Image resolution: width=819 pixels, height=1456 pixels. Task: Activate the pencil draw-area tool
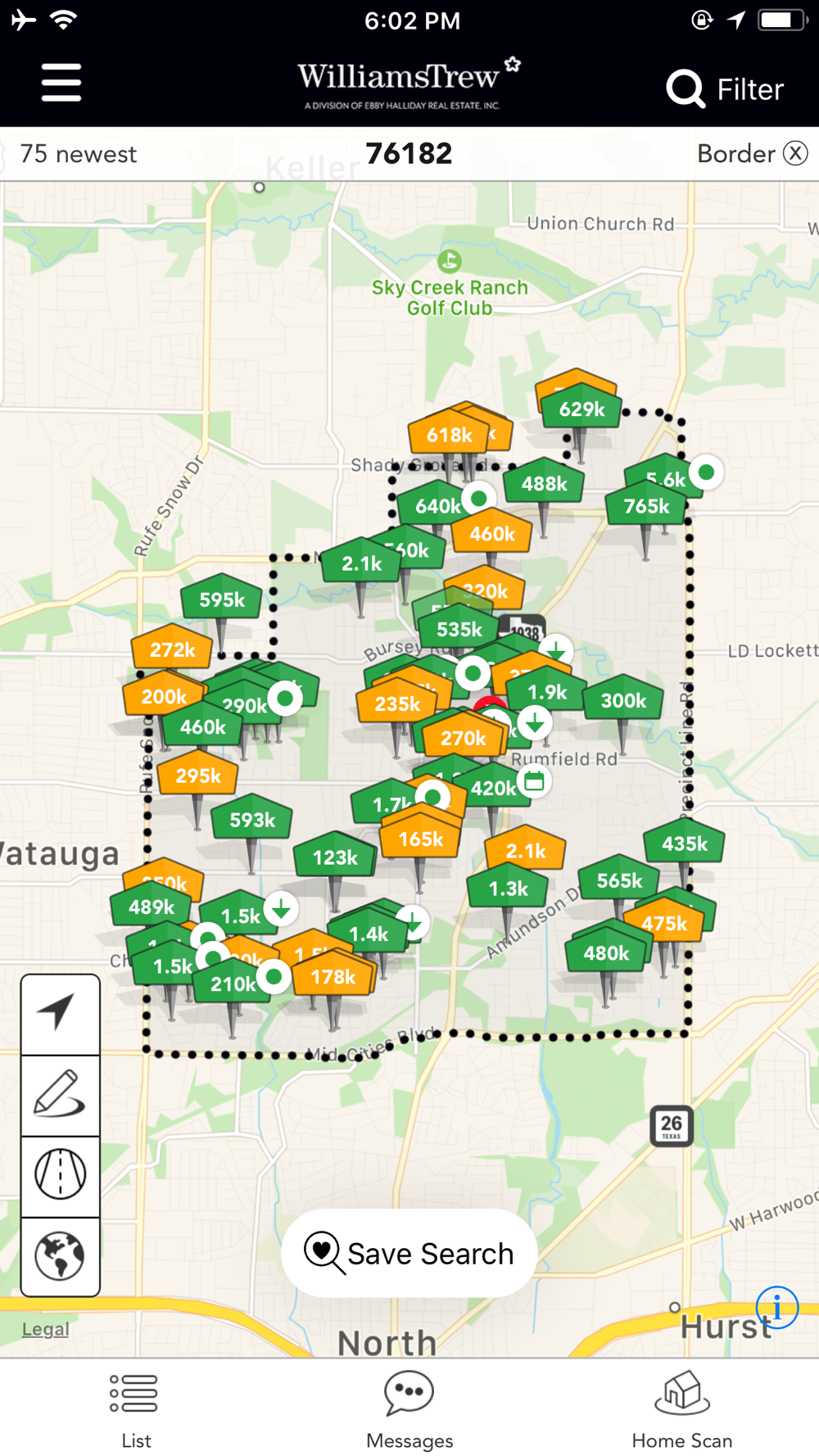60,1095
